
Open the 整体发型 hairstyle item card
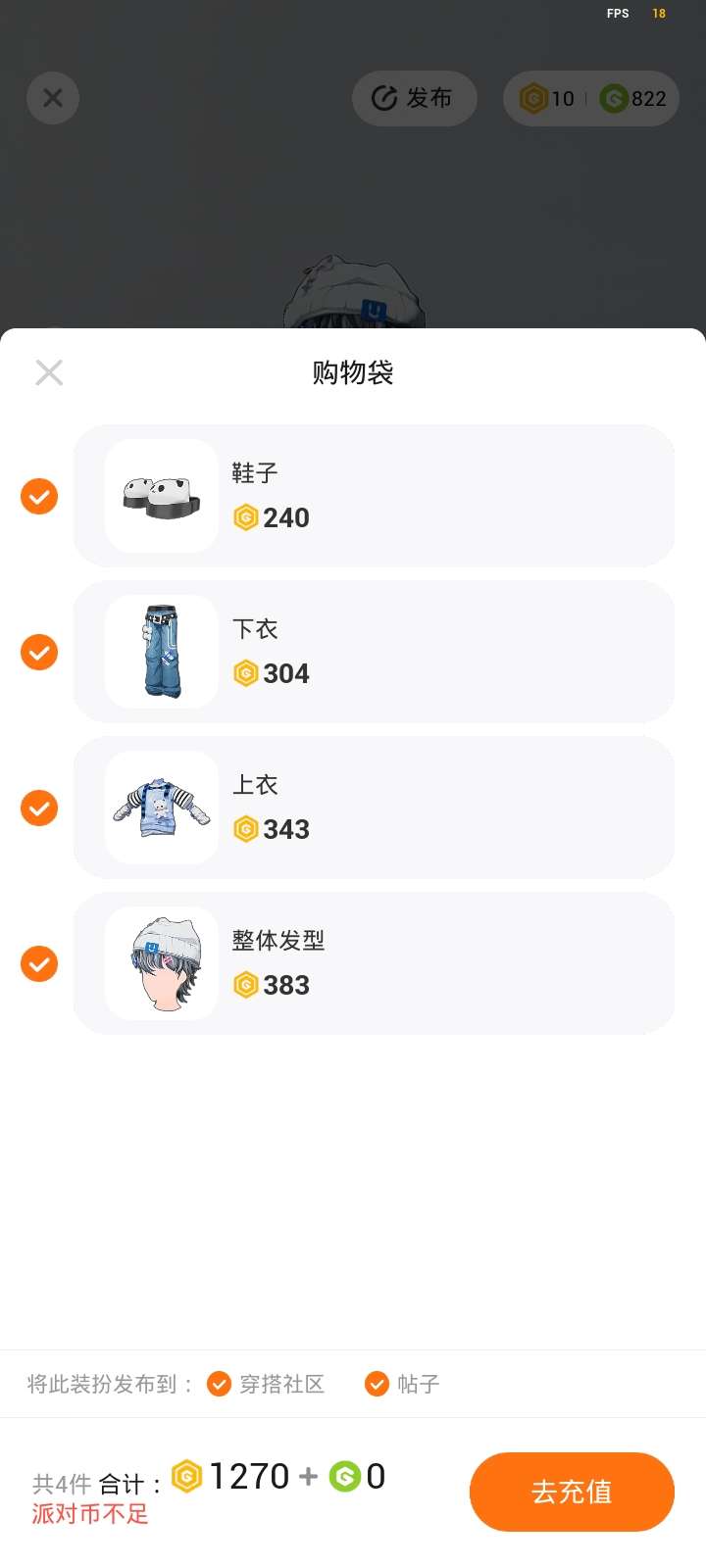pyautogui.click(x=373, y=964)
